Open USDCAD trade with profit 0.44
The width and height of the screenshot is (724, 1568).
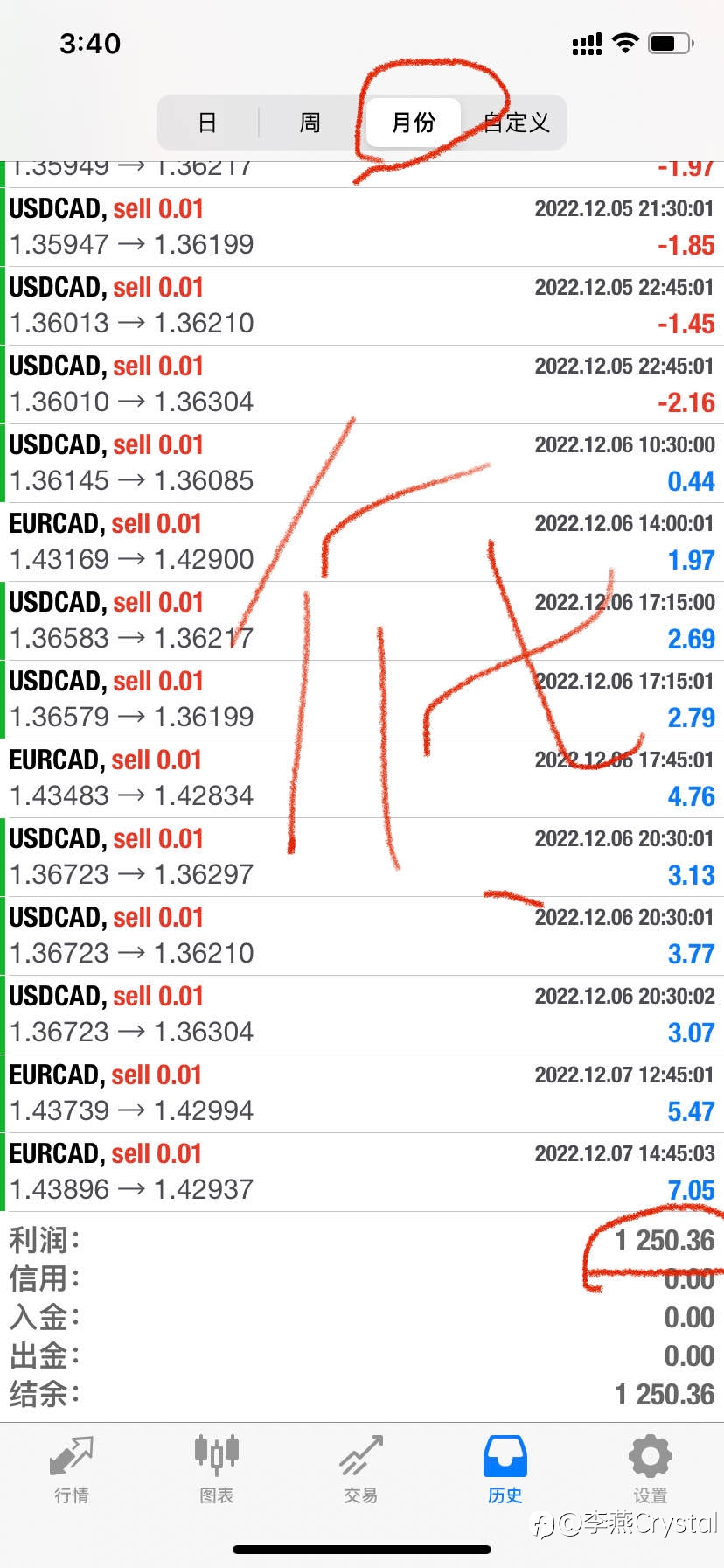[x=362, y=464]
